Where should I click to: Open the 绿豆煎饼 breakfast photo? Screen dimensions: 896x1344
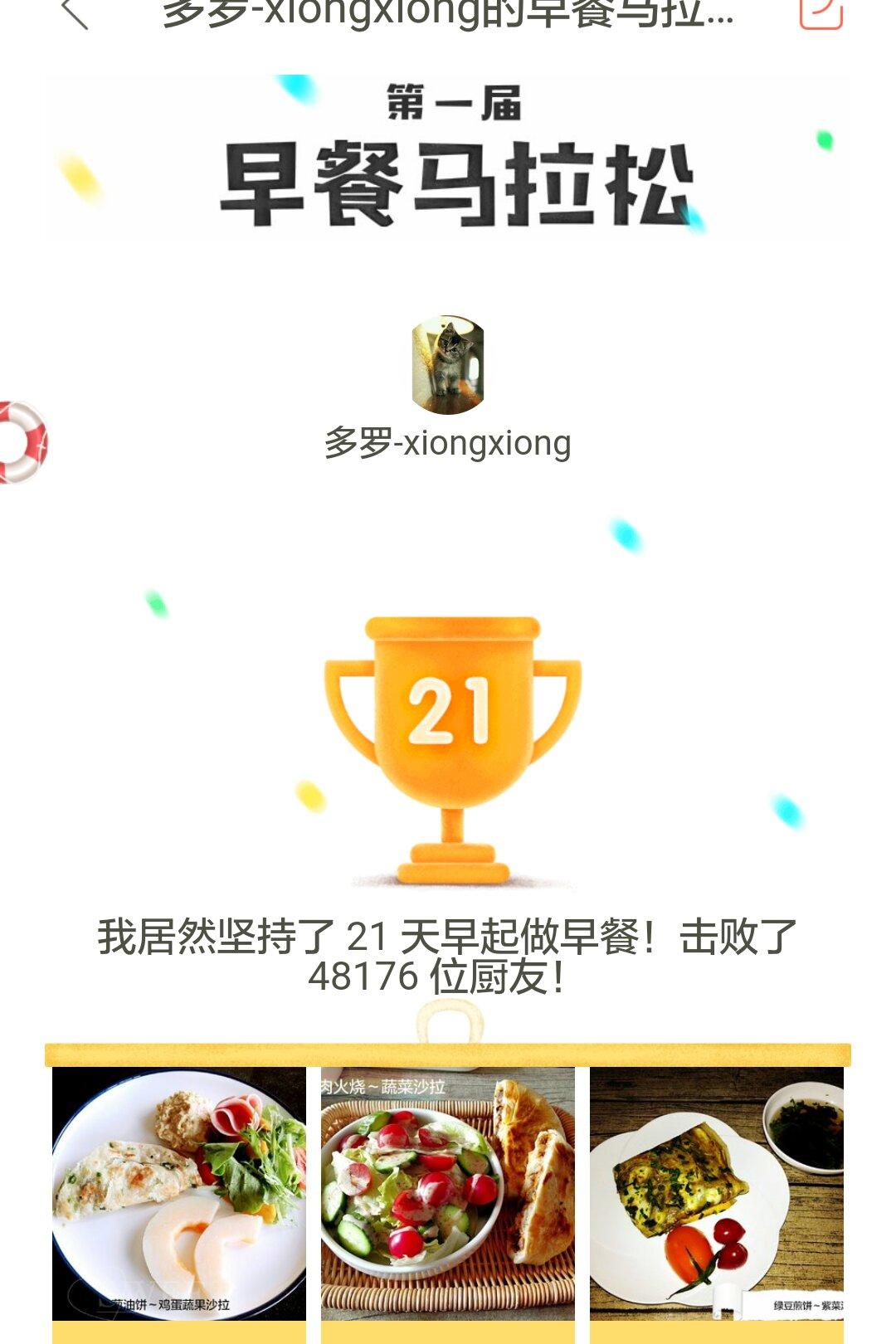(x=717, y=1193)
